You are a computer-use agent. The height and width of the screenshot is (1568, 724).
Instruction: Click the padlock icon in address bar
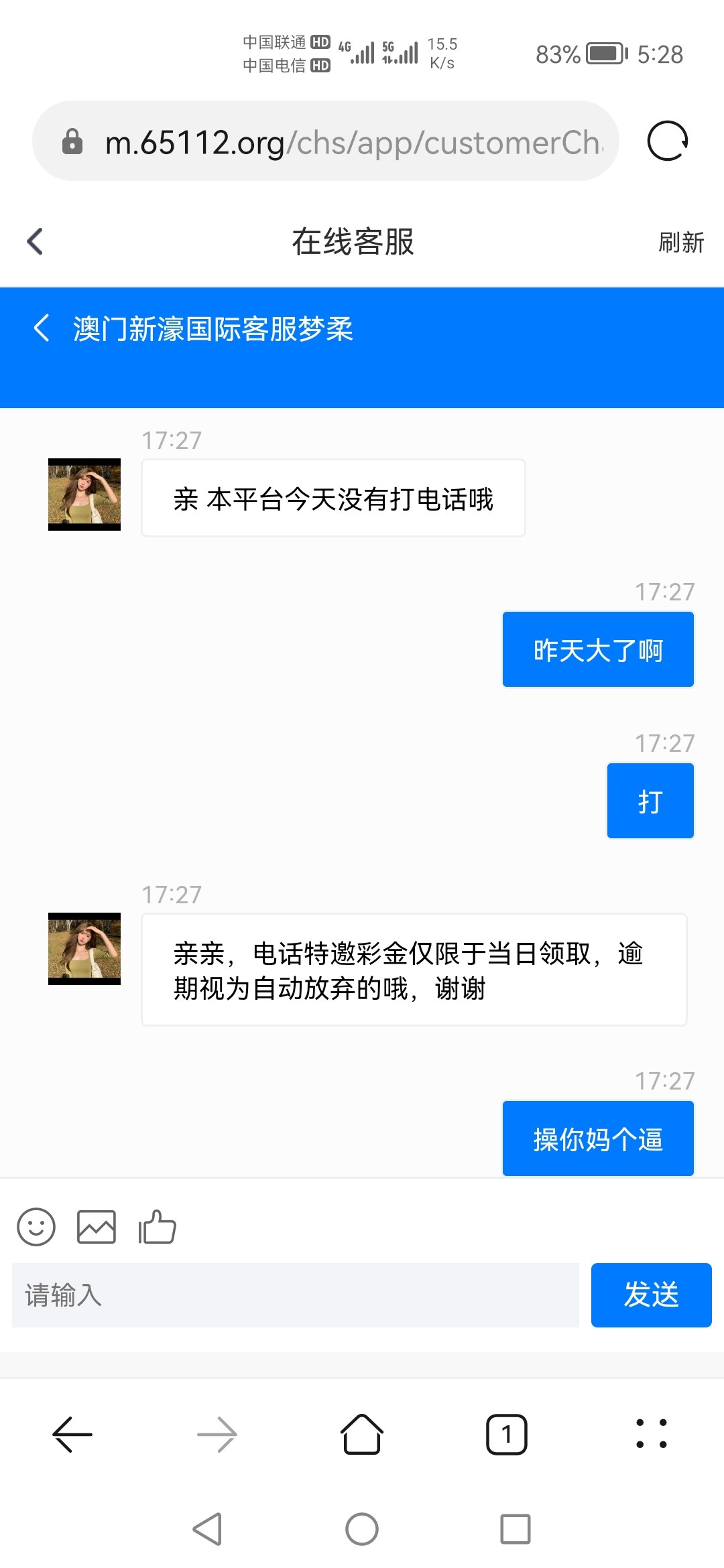click(74, 141)
